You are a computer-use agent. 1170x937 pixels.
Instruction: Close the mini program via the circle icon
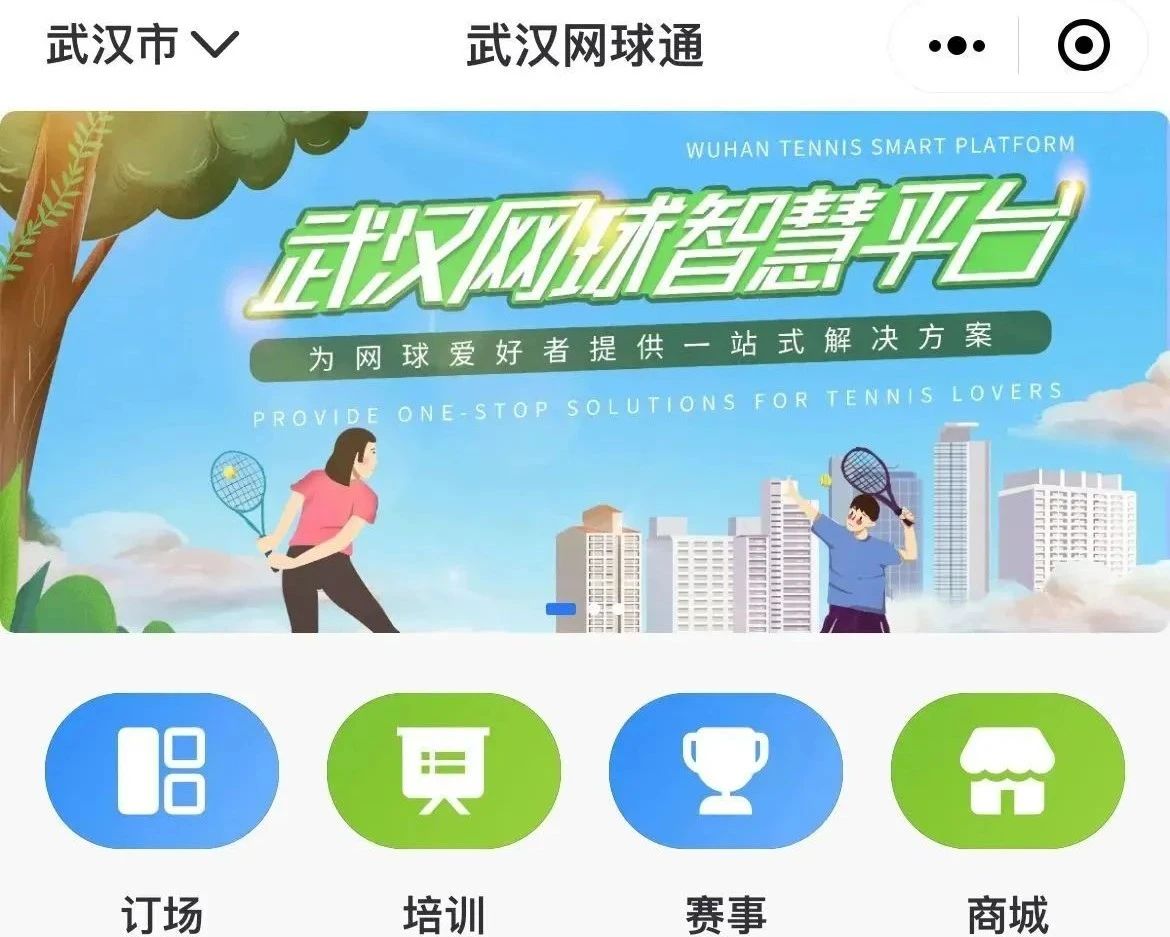pyautogui.click(x=1083, y=46)
